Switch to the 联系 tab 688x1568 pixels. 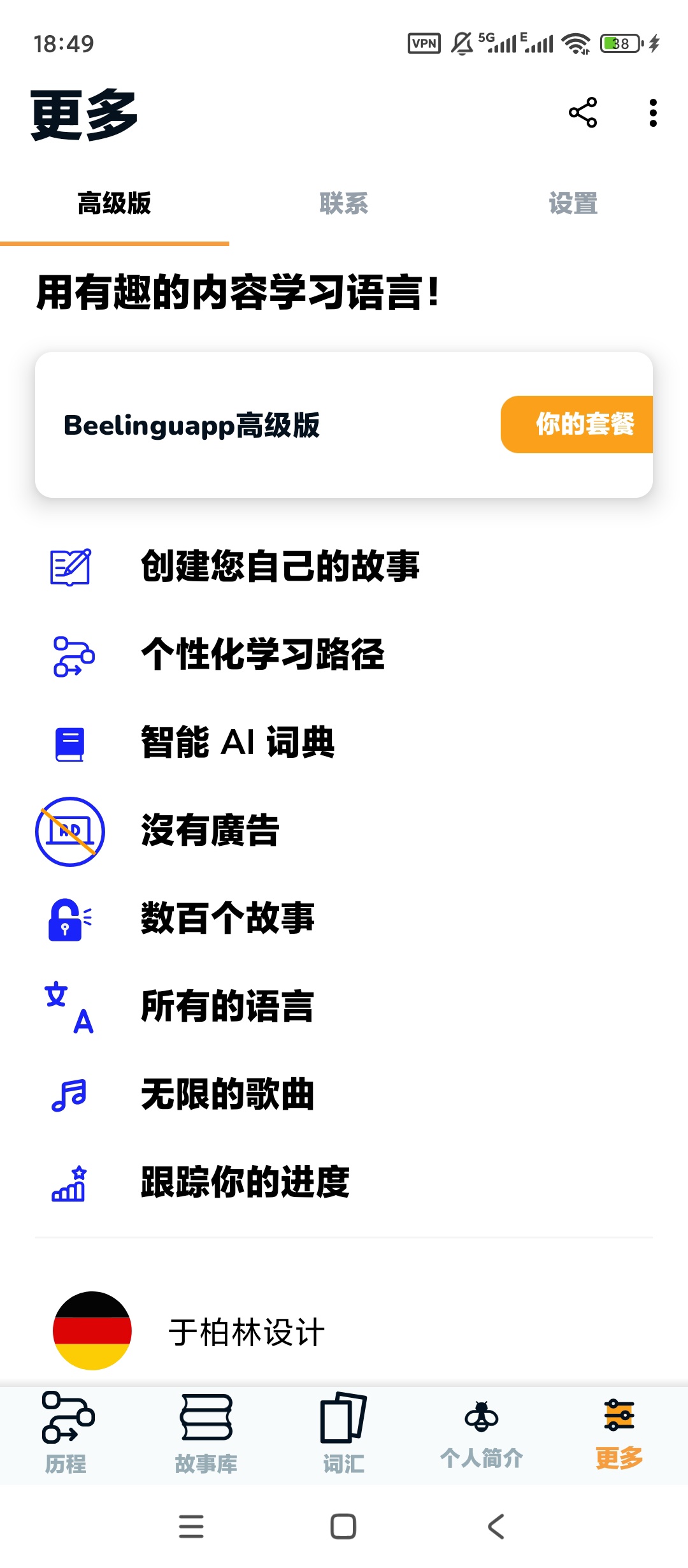[344, 203]
